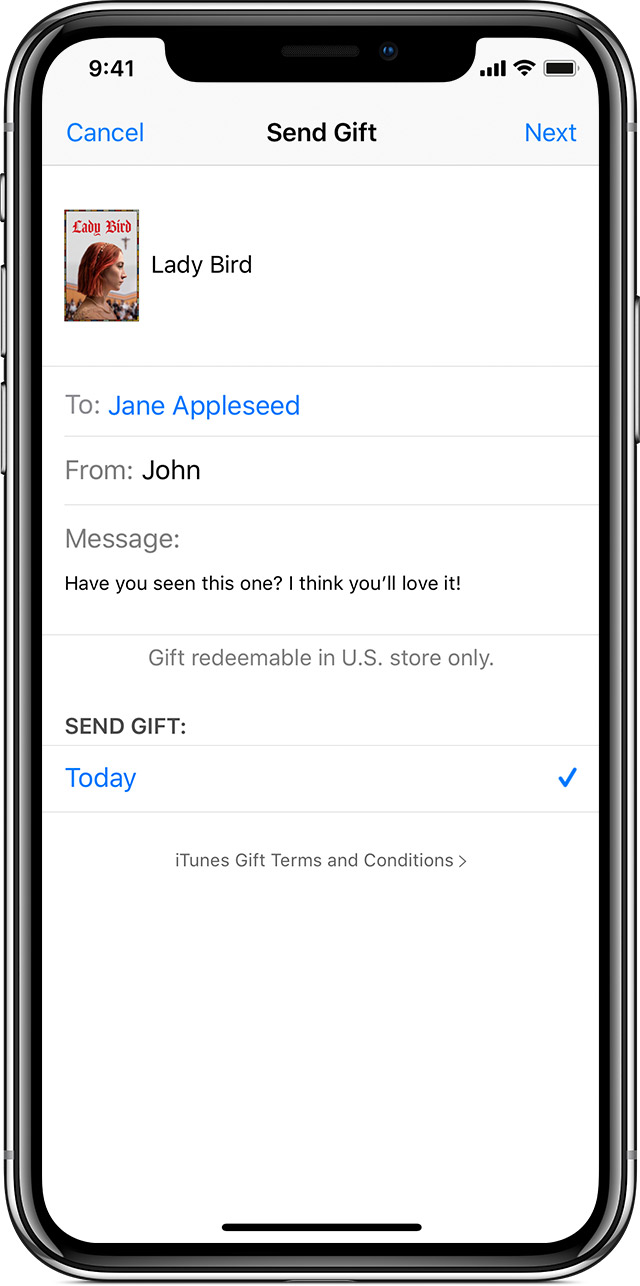640x1286 pixels.
Task: Open iTunes Gift Terms and Conditions
Action: pyautogui.click(x=320, y=860)
